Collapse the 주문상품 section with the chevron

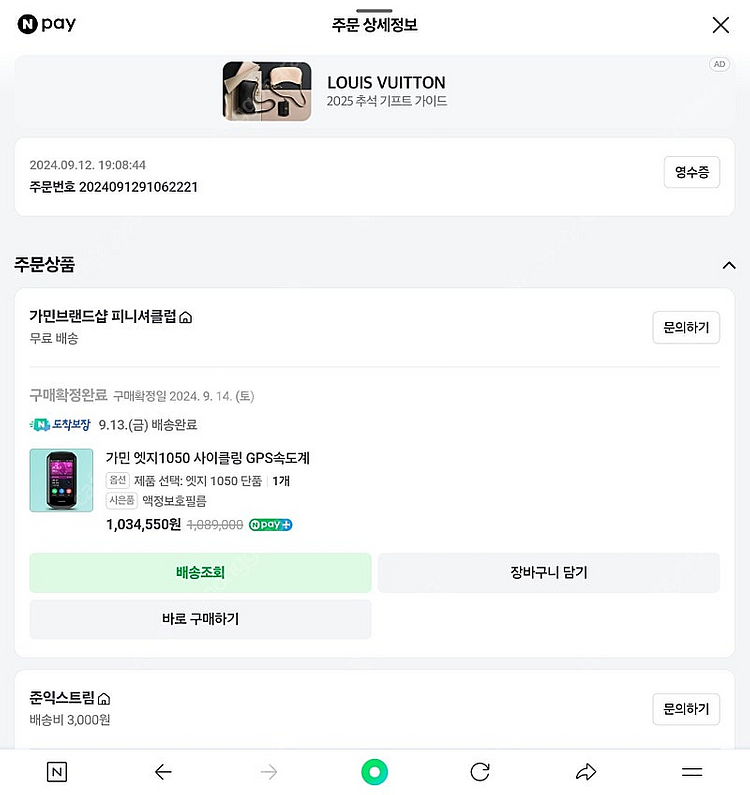(x=727, y=265)
